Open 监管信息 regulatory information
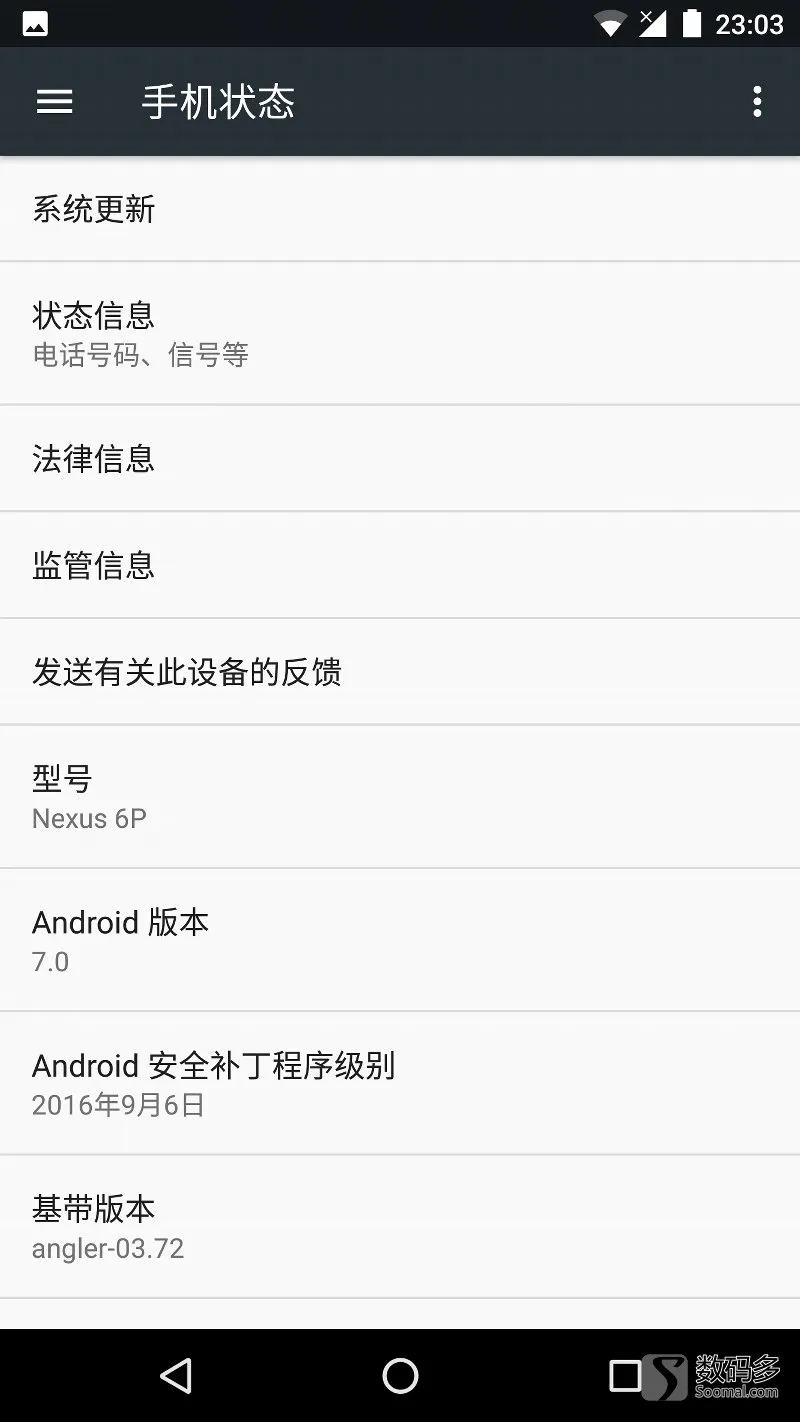 coord(400,565)
